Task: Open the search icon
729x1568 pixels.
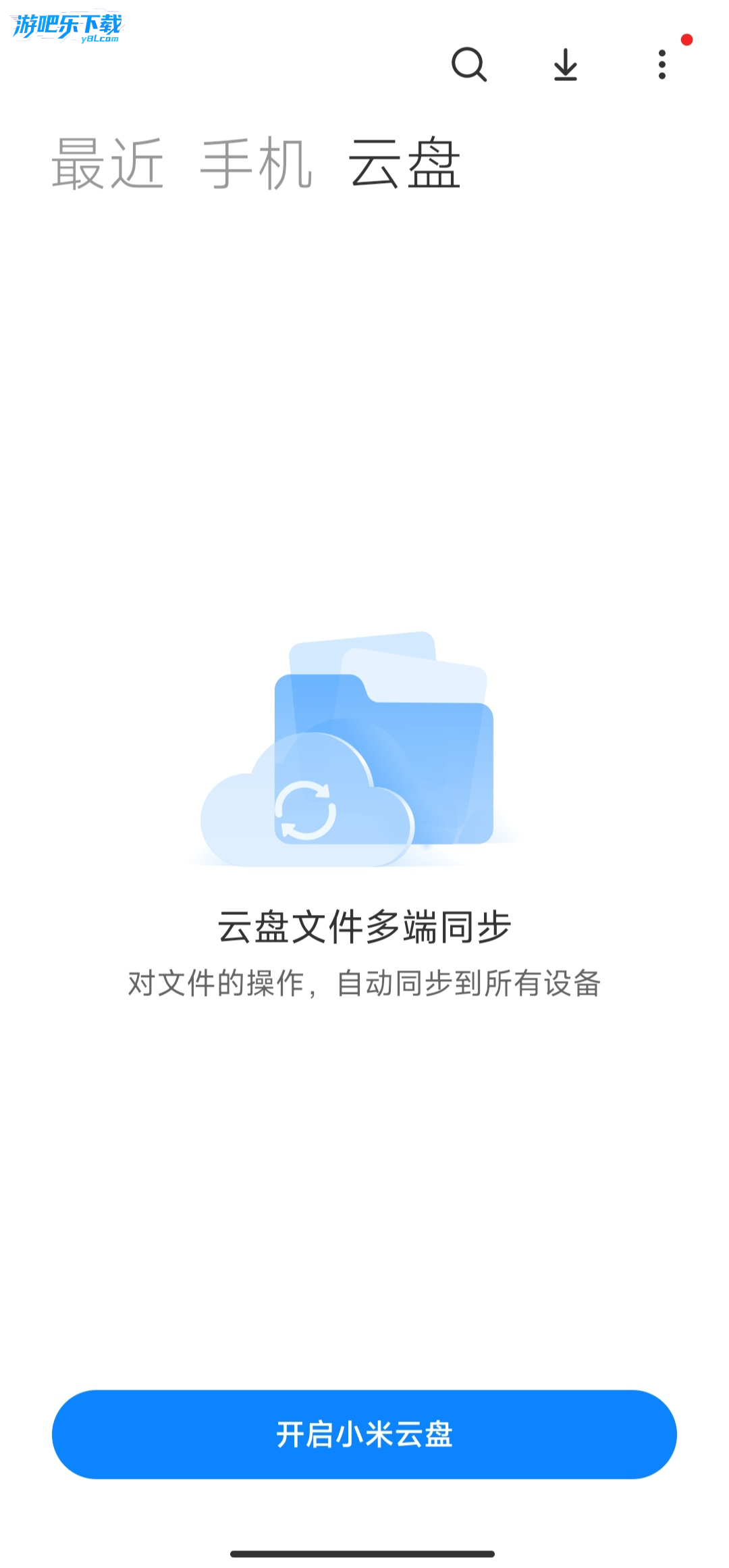Action: pos(468,65)
